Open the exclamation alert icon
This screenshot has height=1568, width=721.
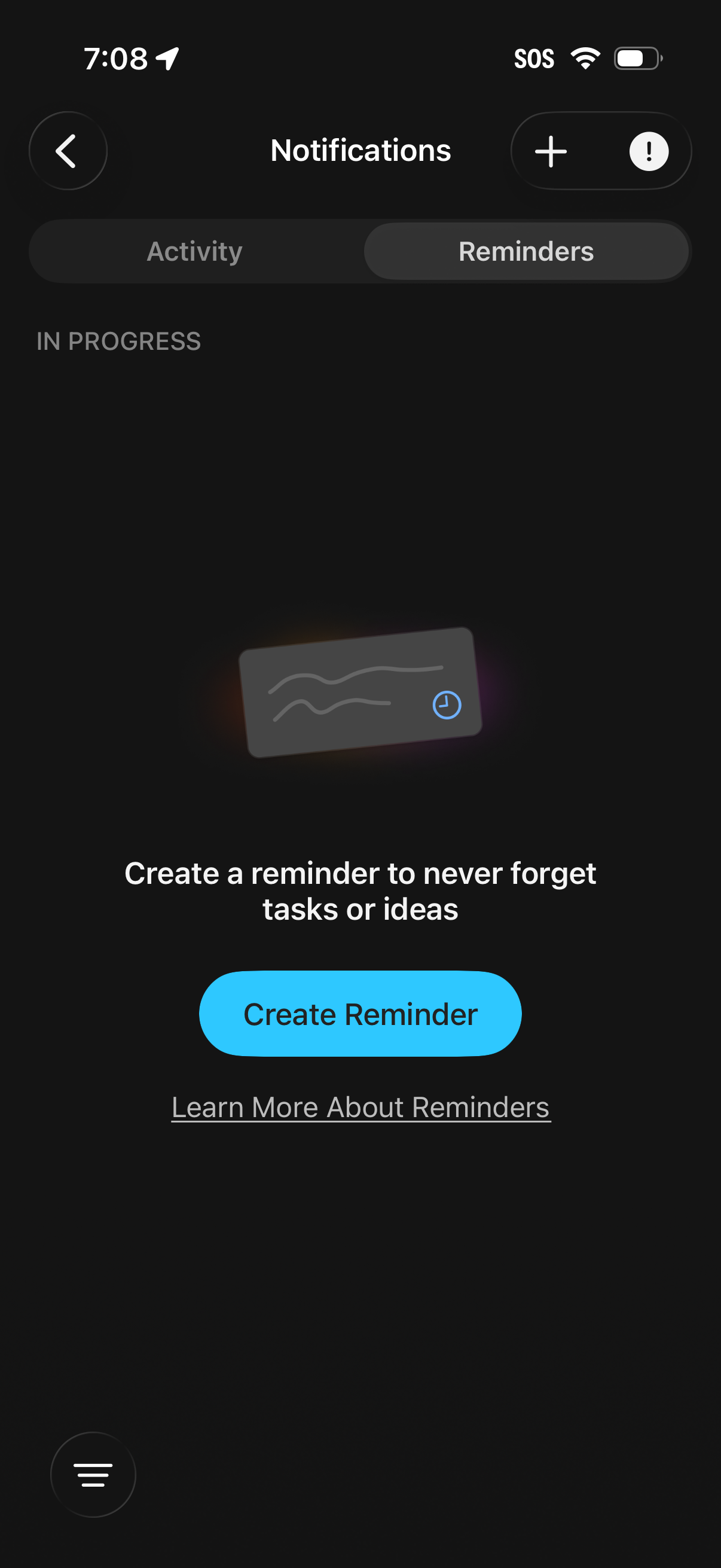[649, 151]
